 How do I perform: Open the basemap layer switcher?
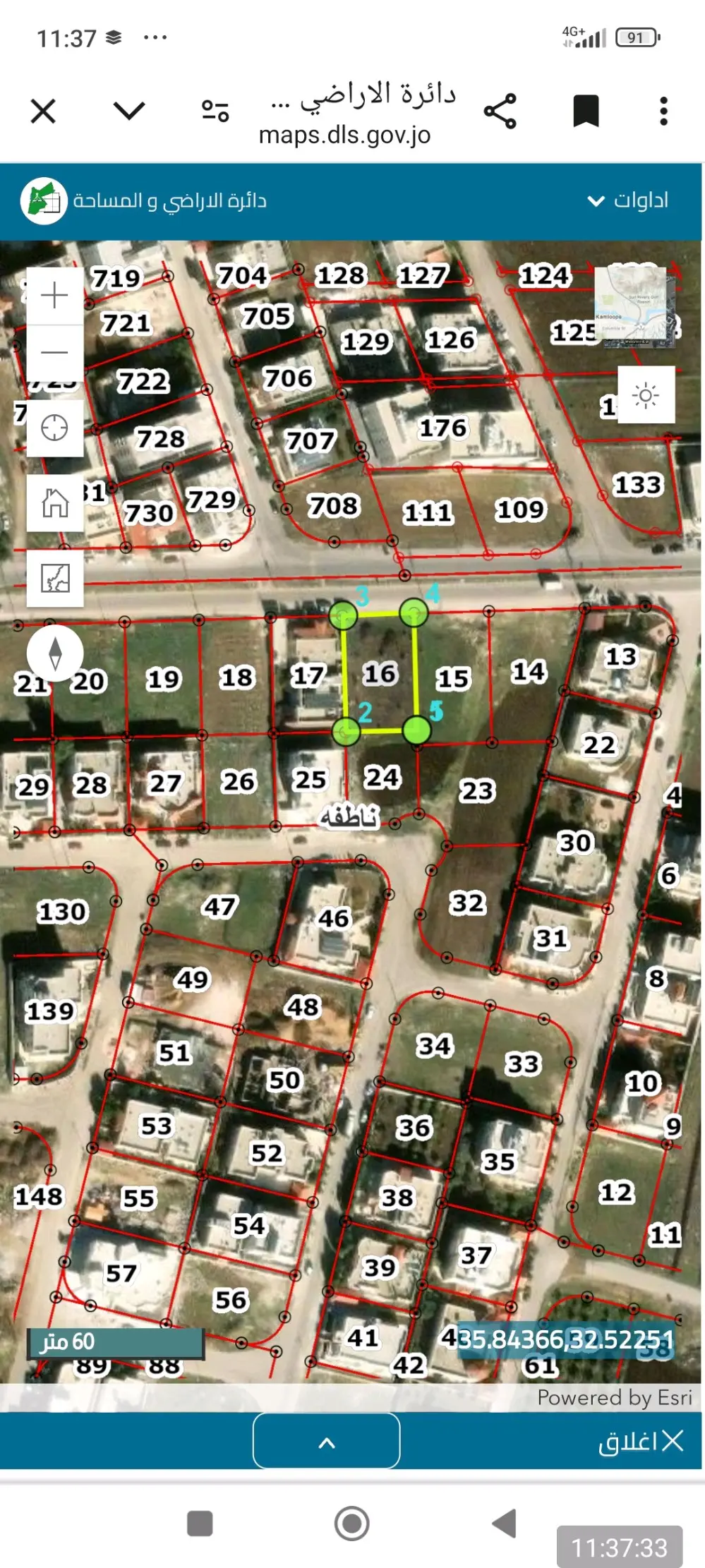tap(55, 579)
